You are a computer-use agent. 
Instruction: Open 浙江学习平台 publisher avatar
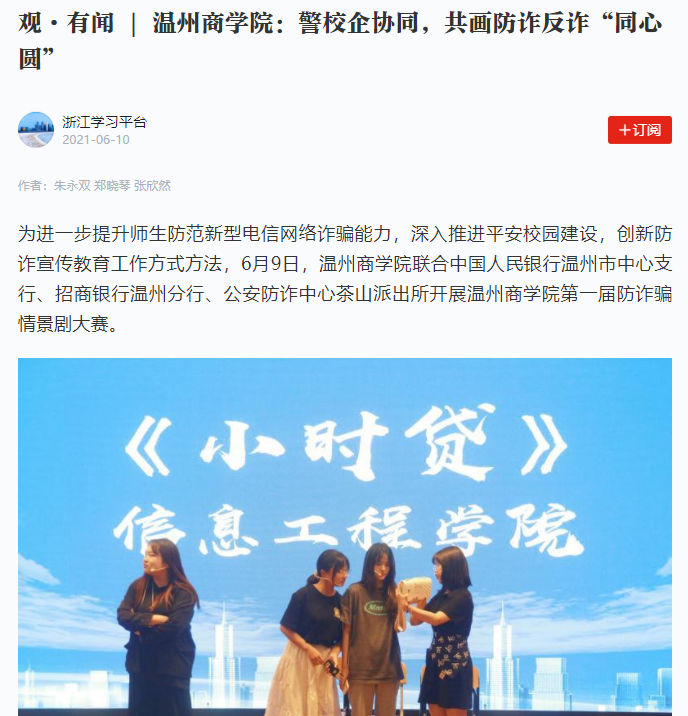pos(36,130)
